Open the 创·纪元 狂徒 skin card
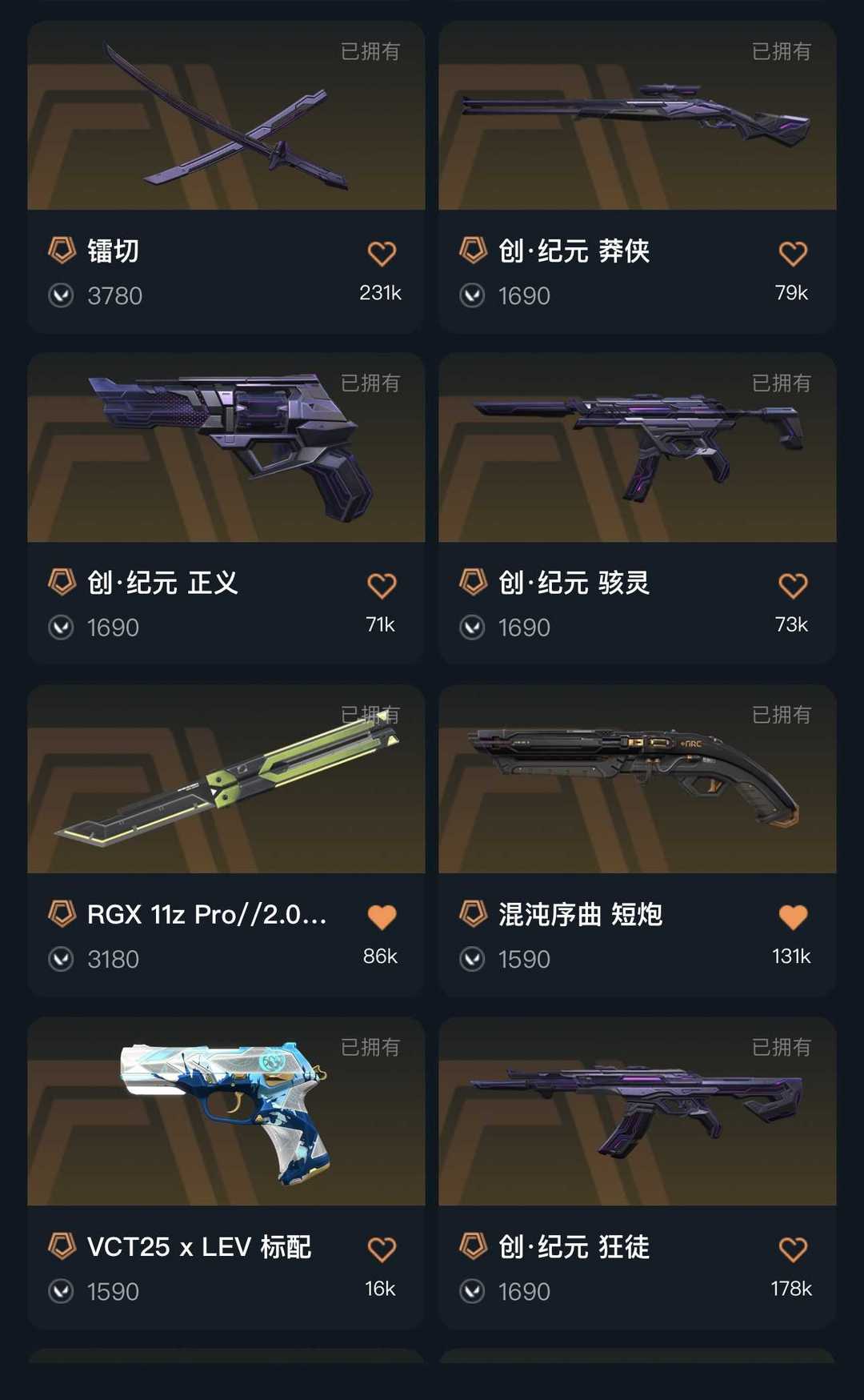The image size is (864, 1400). 638,1173
